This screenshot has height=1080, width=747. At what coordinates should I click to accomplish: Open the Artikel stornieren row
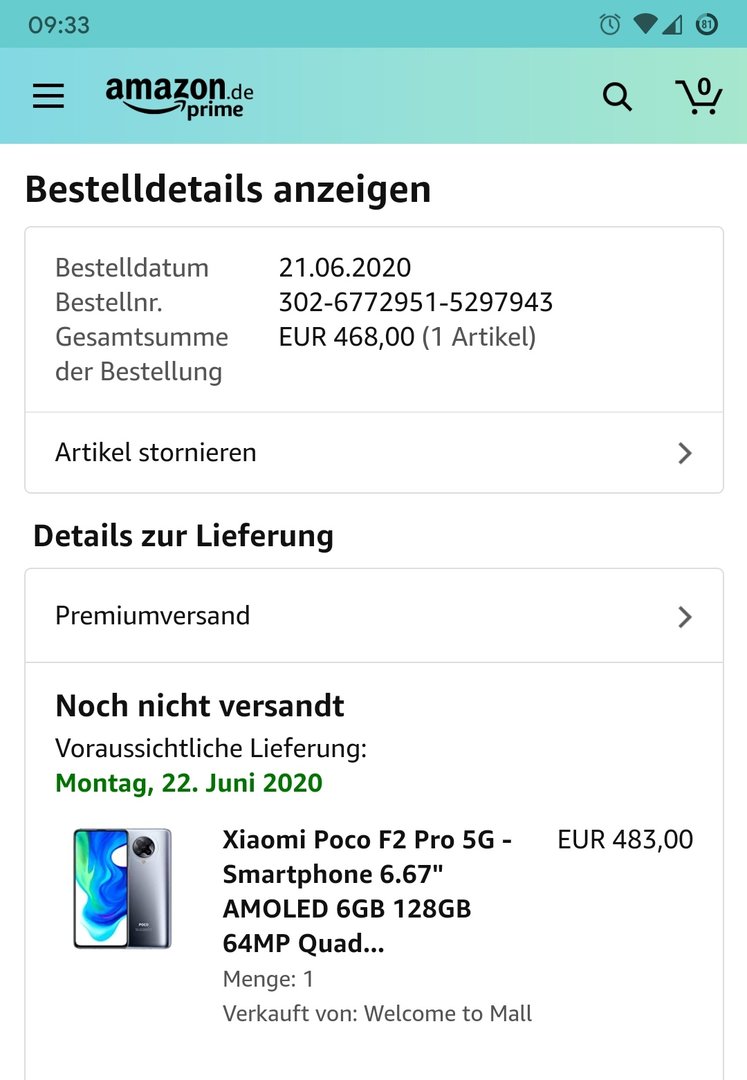[373, 453]
